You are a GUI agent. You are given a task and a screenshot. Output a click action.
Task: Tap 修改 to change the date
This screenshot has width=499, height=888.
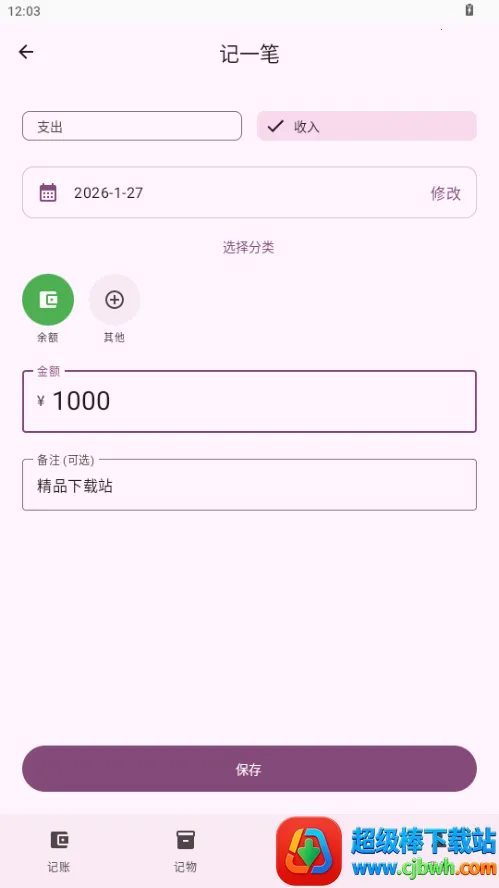click(446, 193)
